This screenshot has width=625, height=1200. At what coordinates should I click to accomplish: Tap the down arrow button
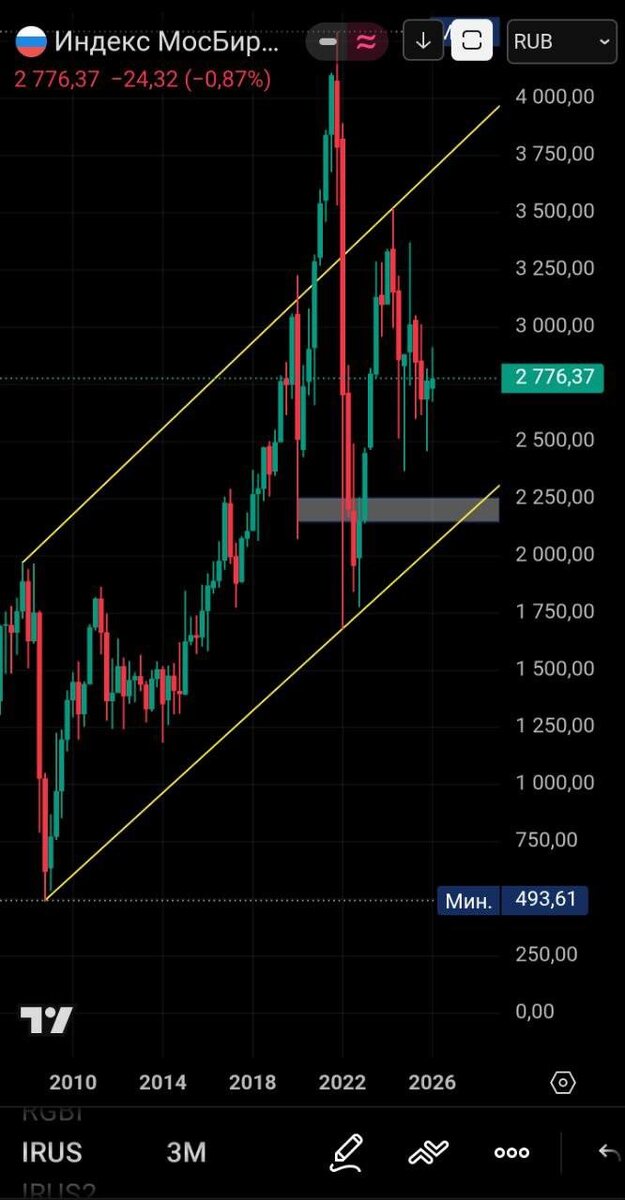pos(423,41)
